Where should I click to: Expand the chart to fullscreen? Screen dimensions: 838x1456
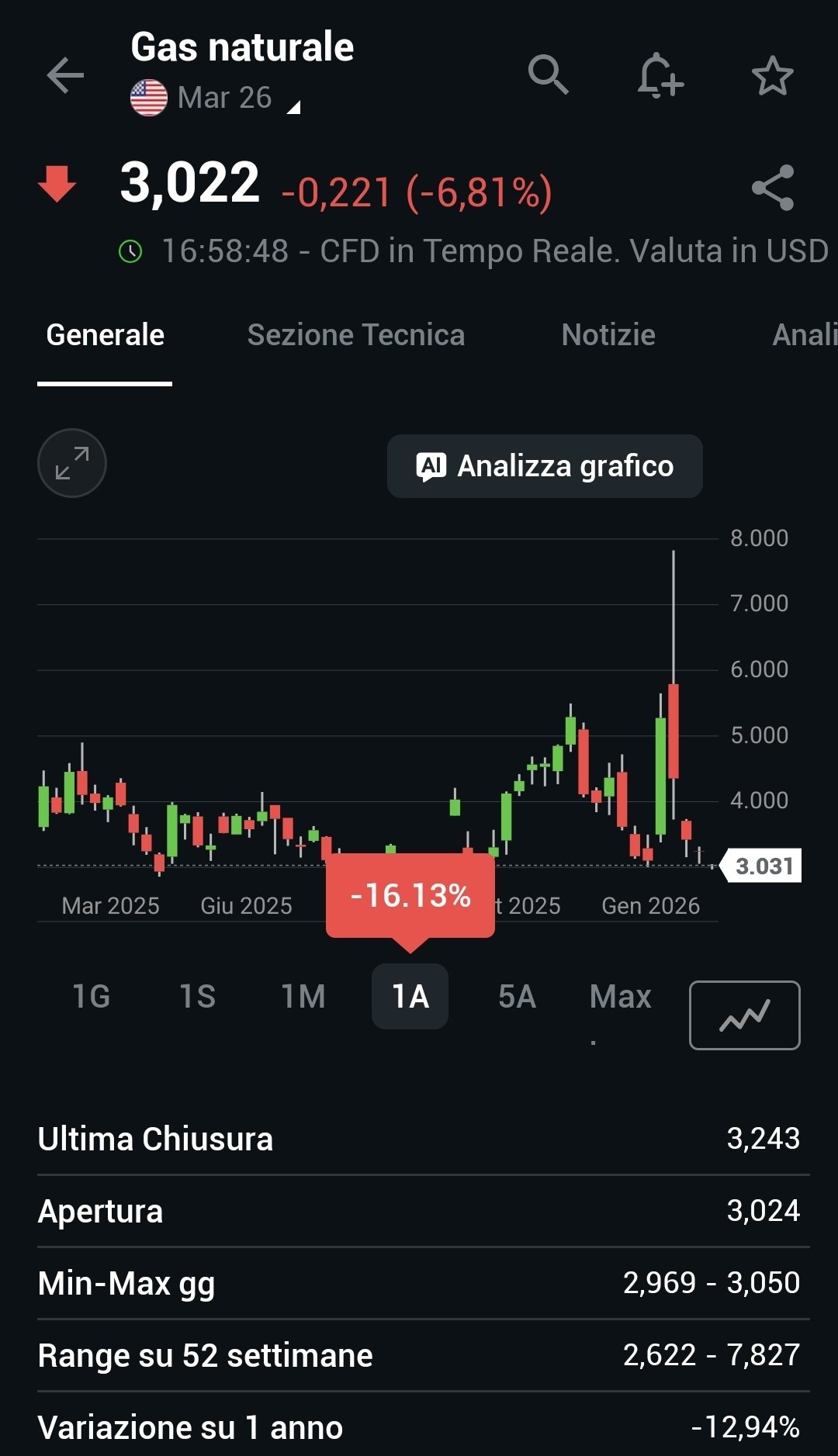(x=72, y=463)
